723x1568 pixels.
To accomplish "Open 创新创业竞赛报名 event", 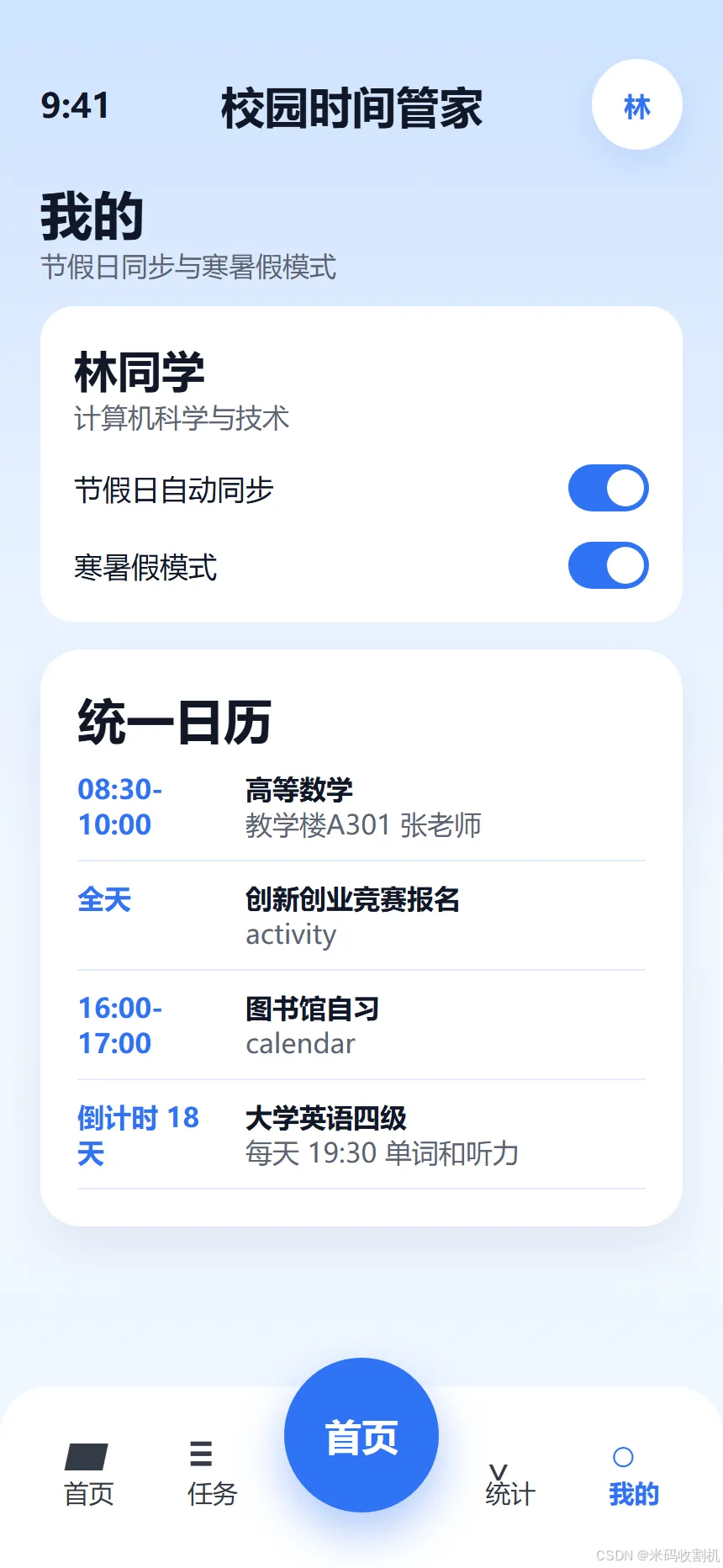I will tap(361, 916).
